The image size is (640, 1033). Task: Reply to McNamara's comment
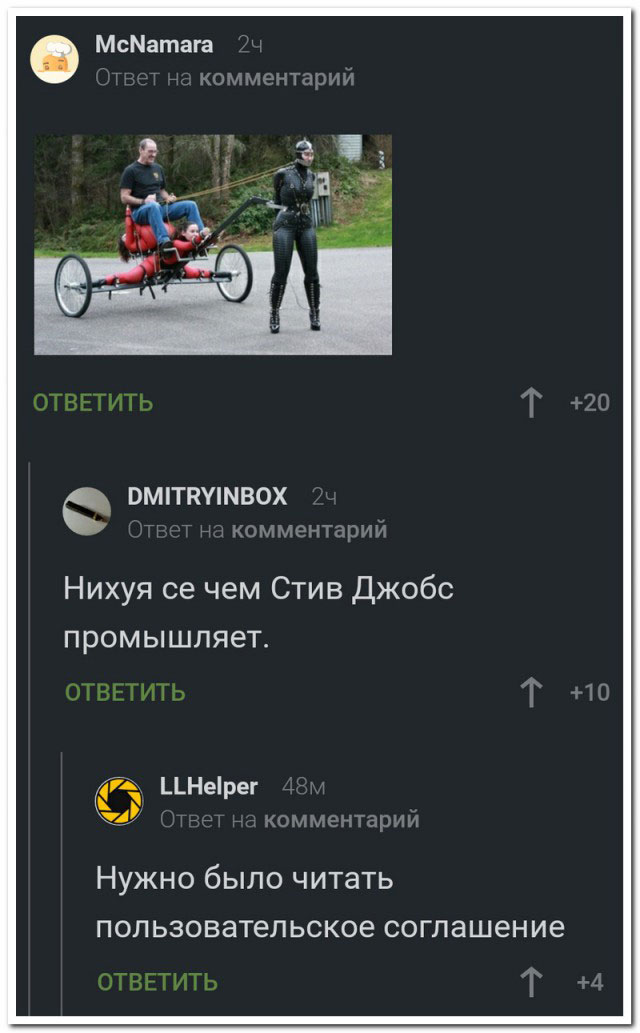coord(93,403)
